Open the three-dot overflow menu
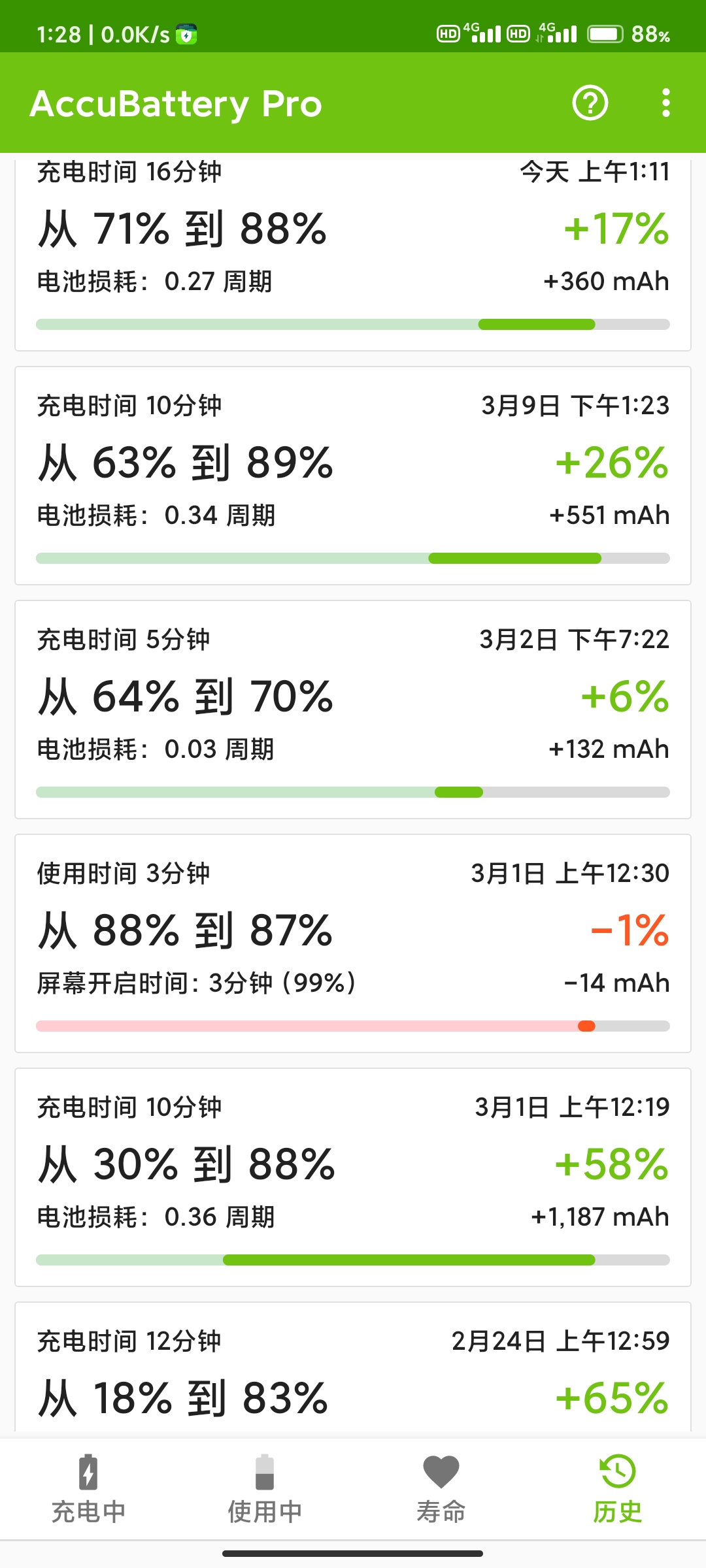Screen dimensions: 706x1568 665,103
